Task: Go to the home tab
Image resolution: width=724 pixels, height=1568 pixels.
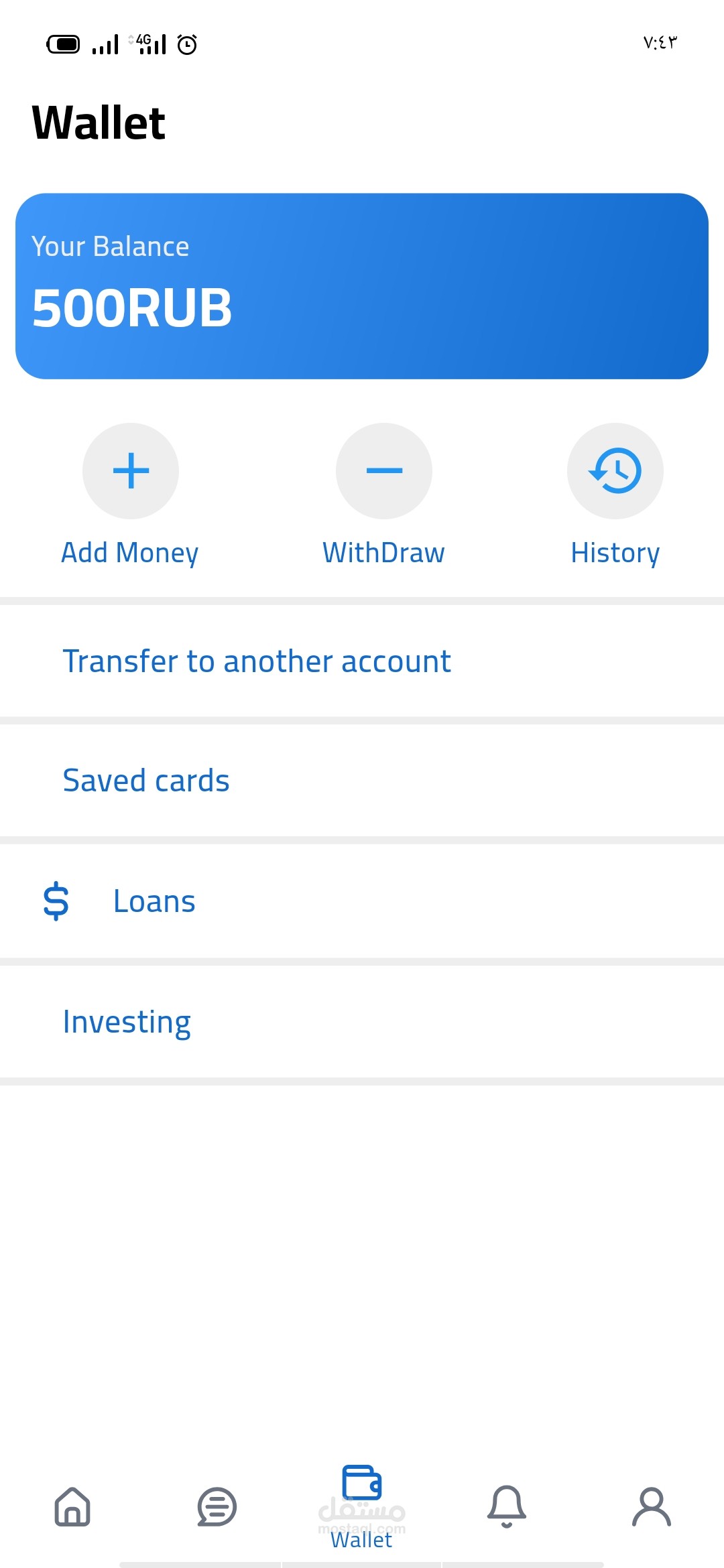Action: (72, 1507)
